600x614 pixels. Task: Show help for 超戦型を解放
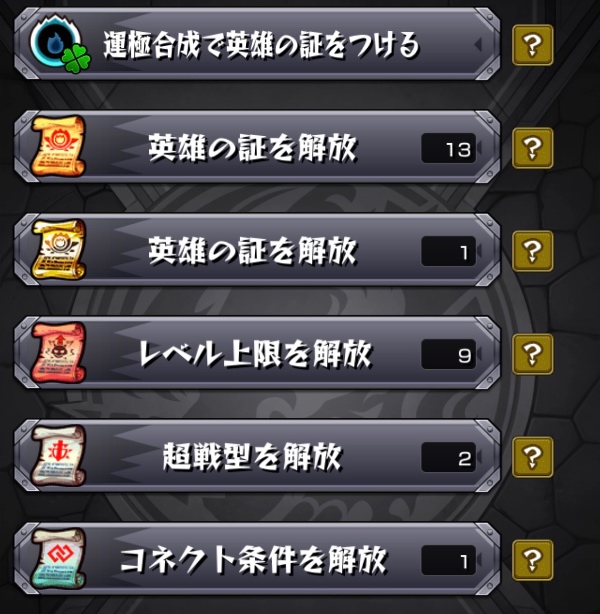533,456
